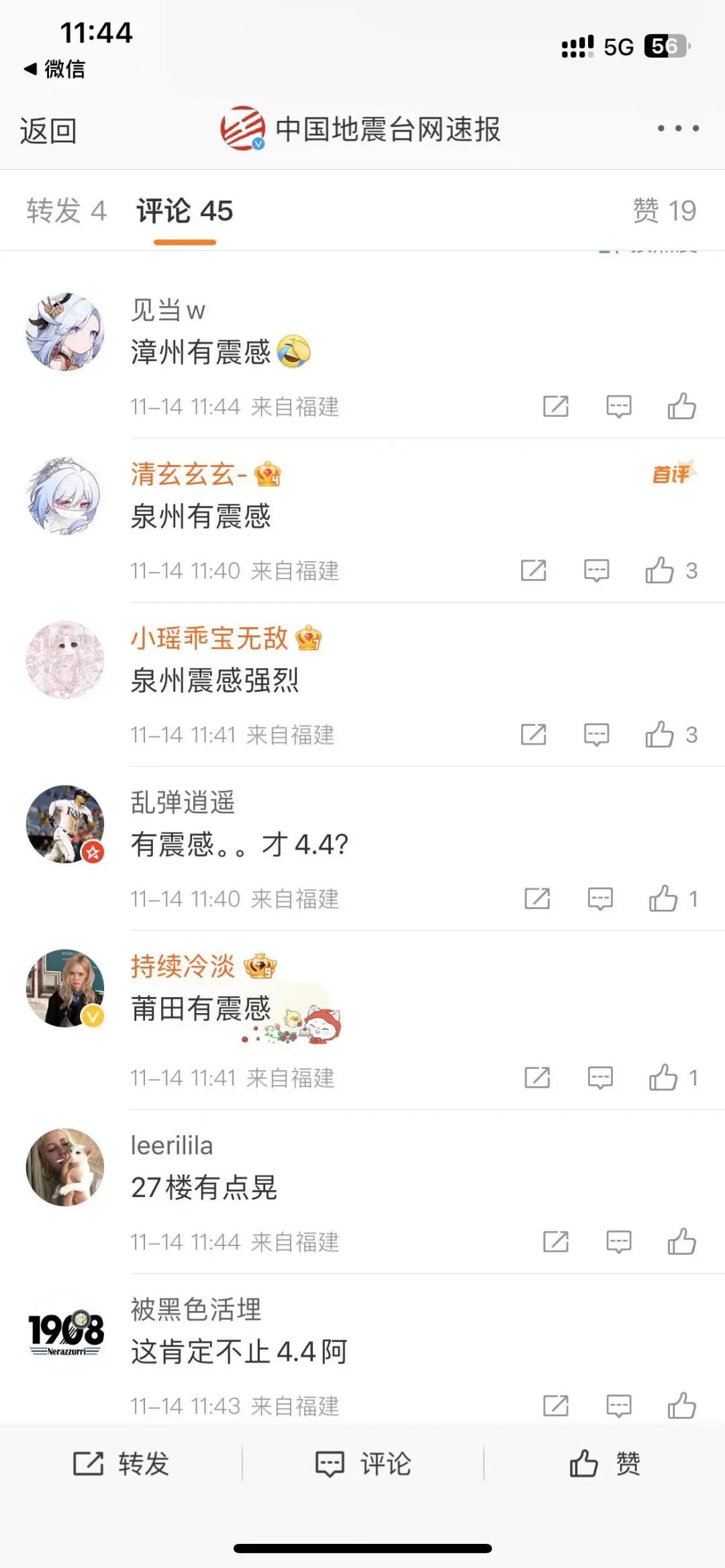Reply to leerilila's 27楼 comment
725x1568 pixels.
618,1242
